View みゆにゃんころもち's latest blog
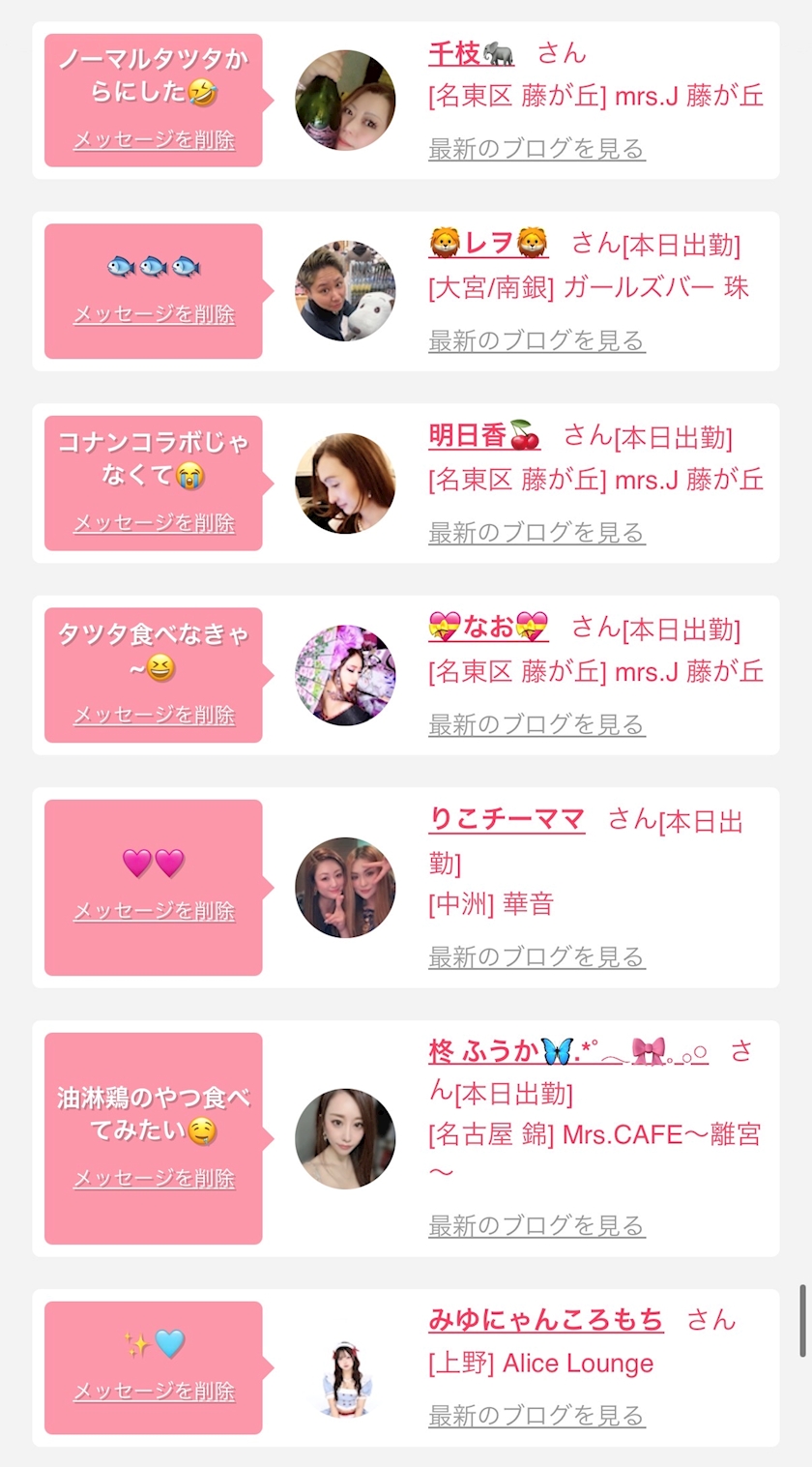The image size is (812, 1467). pyautogui.click(x=536, y=1416)
